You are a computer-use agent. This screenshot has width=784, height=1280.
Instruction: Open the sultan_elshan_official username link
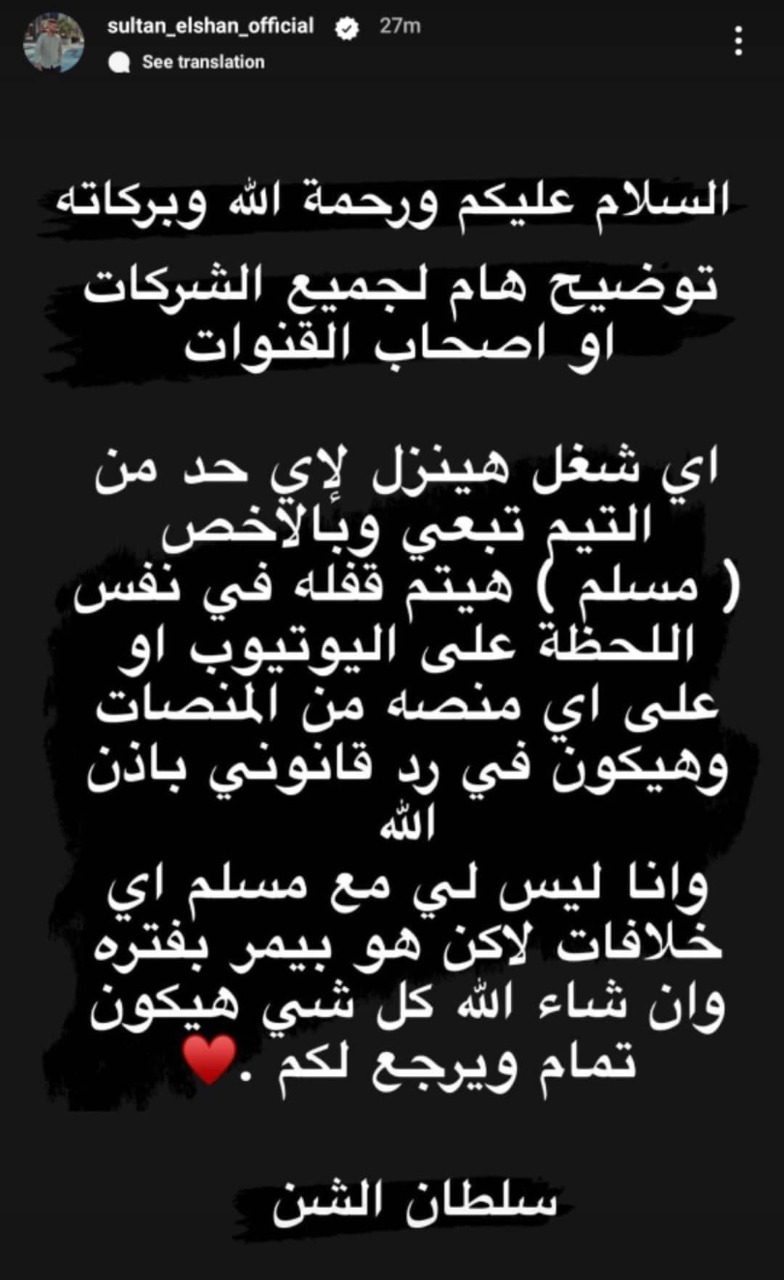(x=210, y=27)
